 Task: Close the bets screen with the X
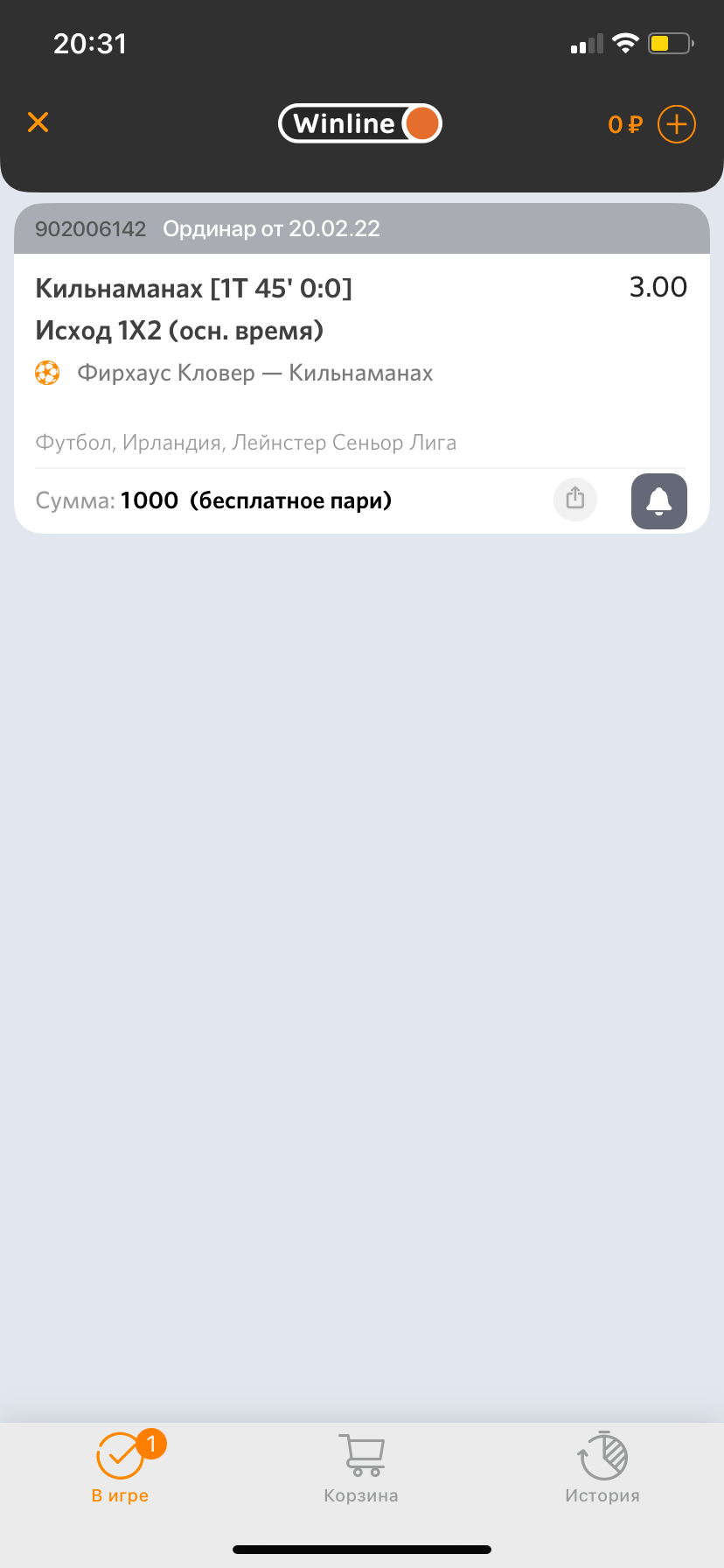[x=38, y=122]
